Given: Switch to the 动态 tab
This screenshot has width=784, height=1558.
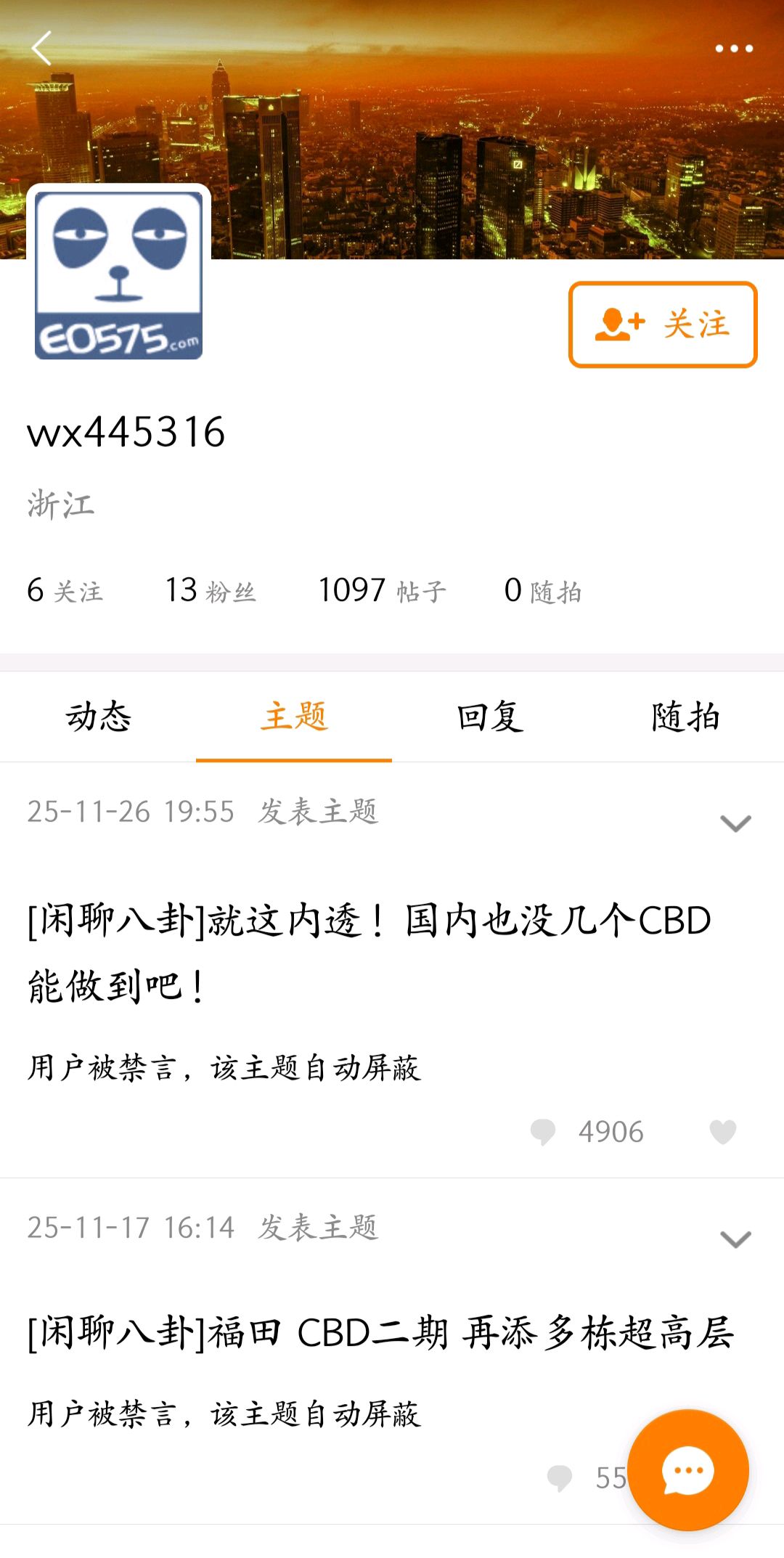Looking at the screenshot, I should coord(98,717).
